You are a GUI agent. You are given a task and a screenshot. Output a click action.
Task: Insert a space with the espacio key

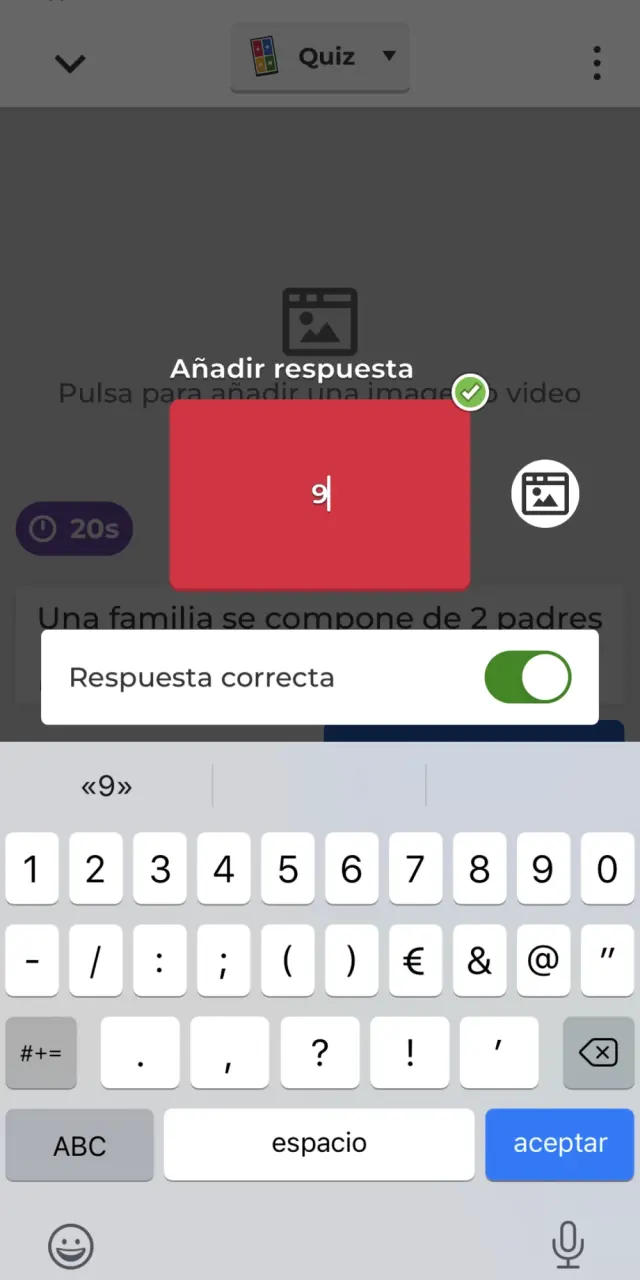319,1144
